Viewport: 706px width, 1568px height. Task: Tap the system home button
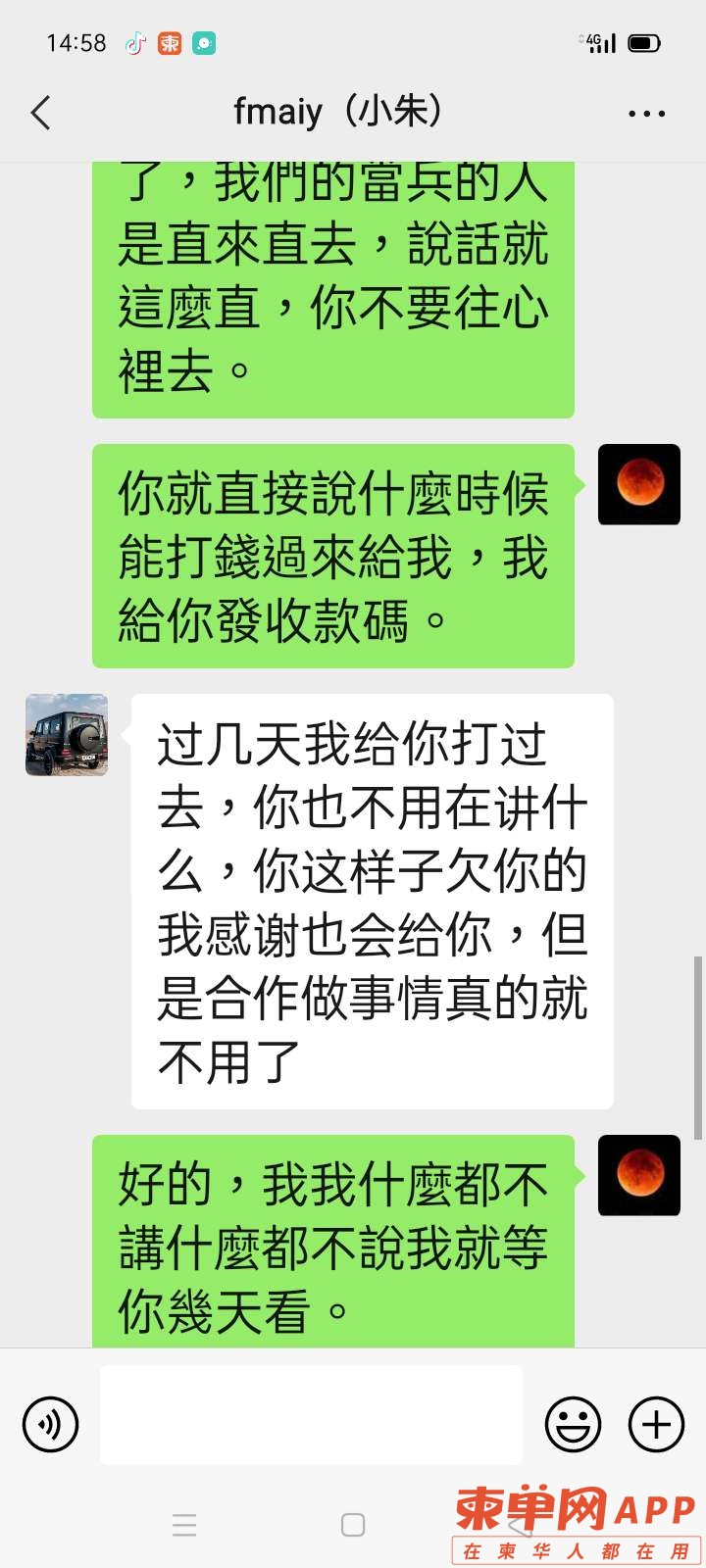[353, 1525]
